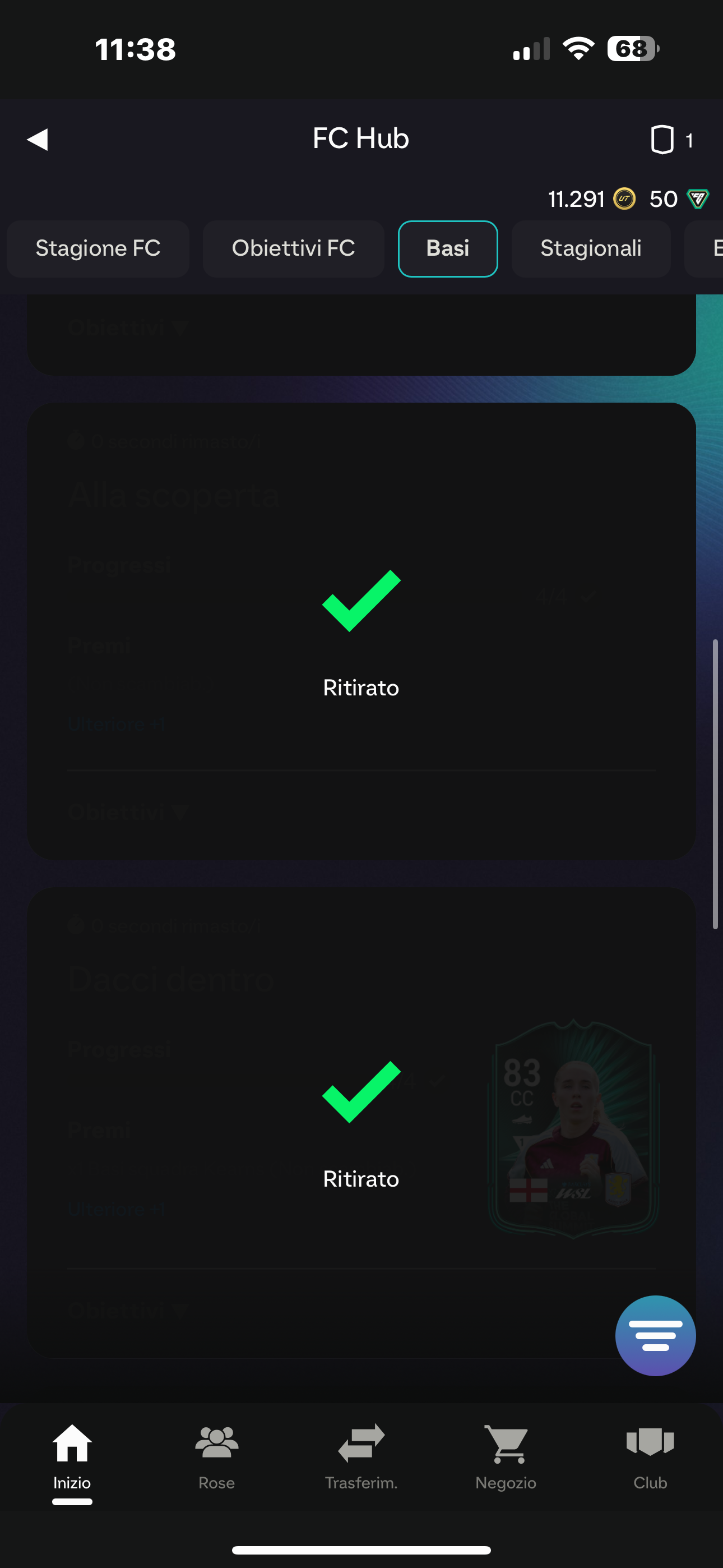Switch to the Stagionali tab
723x1568 pixels.
click(590, 249)
